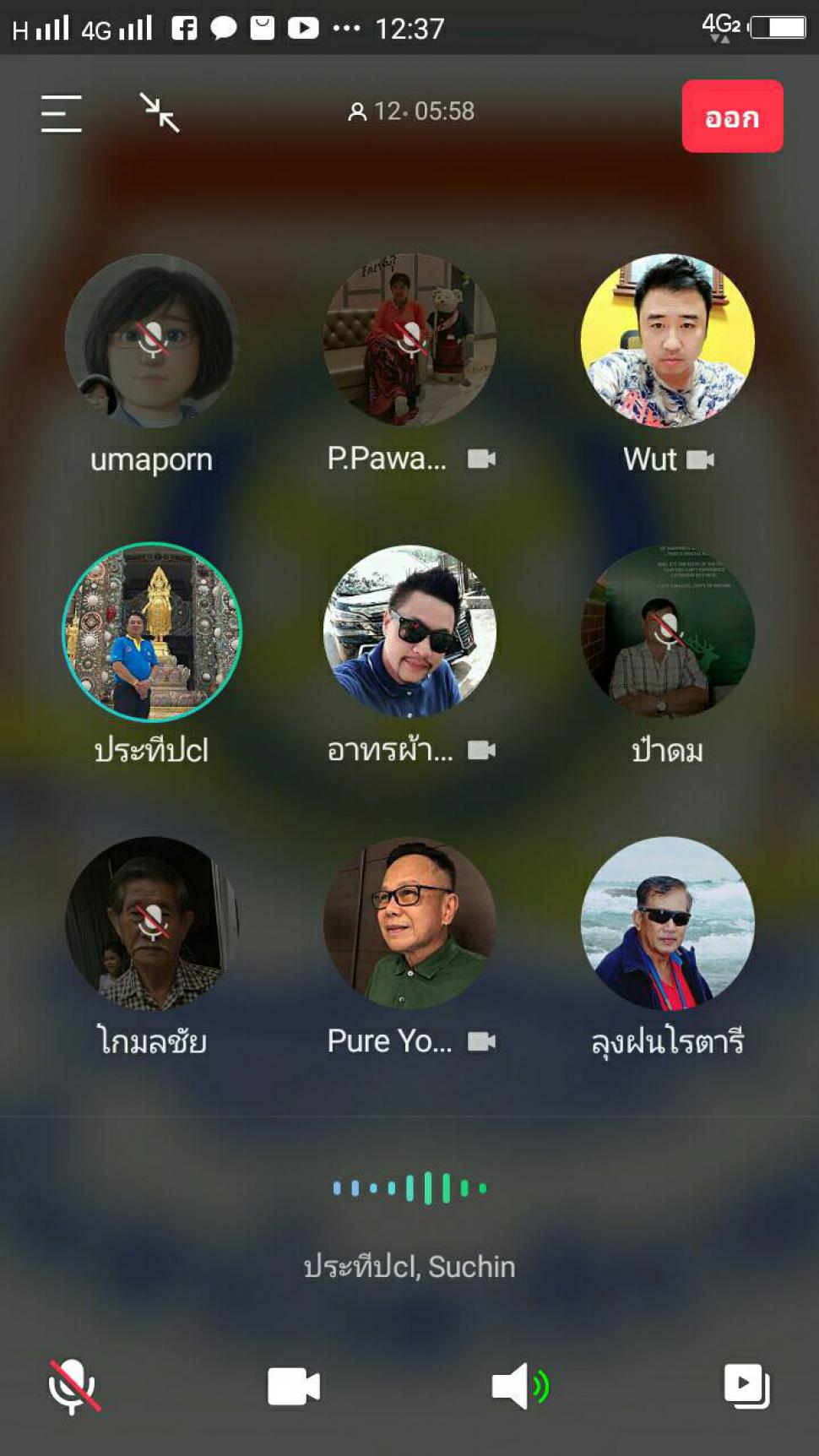Minimize the call screen
The height and width of the screenshot is (1456, 819).
[x=160, y=113]
